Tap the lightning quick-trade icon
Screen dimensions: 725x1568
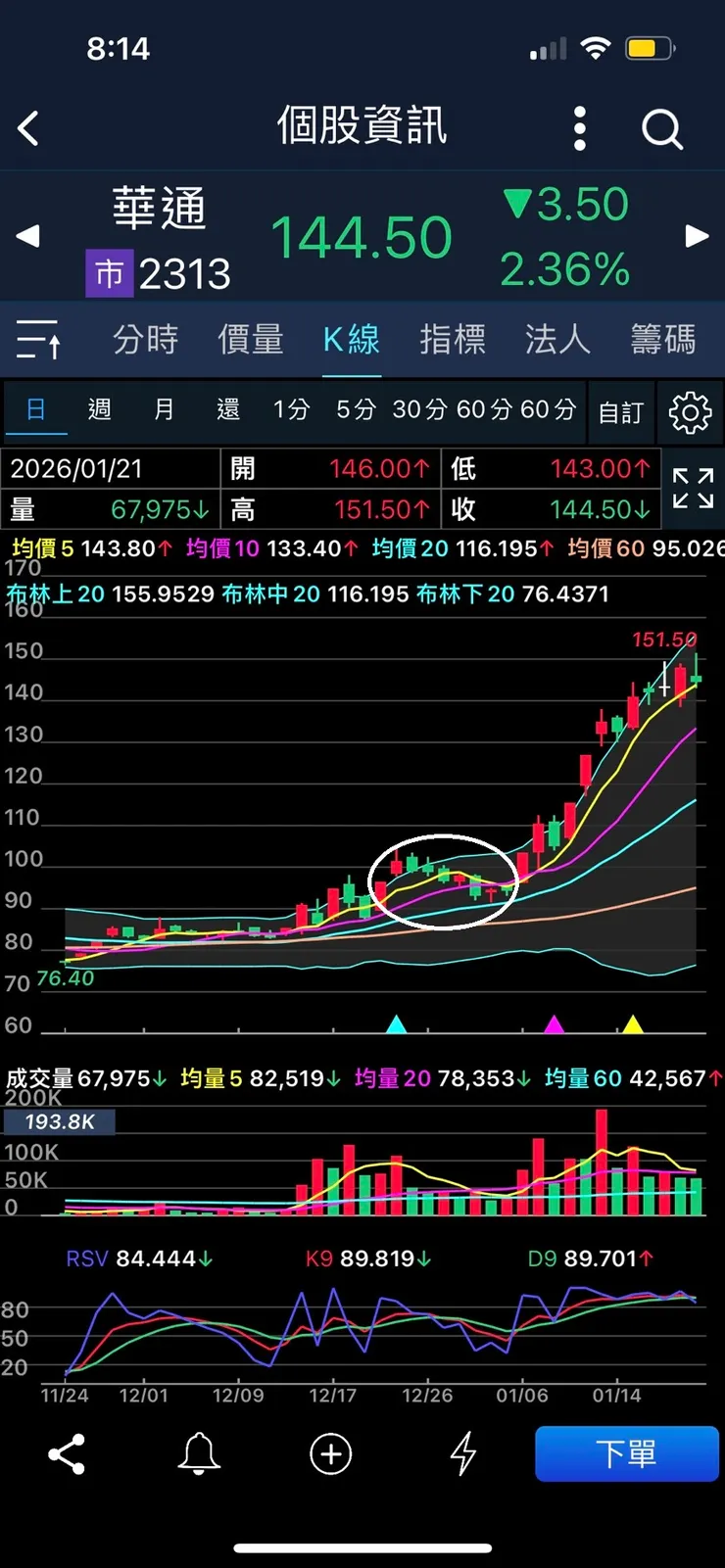(460, 1453)
